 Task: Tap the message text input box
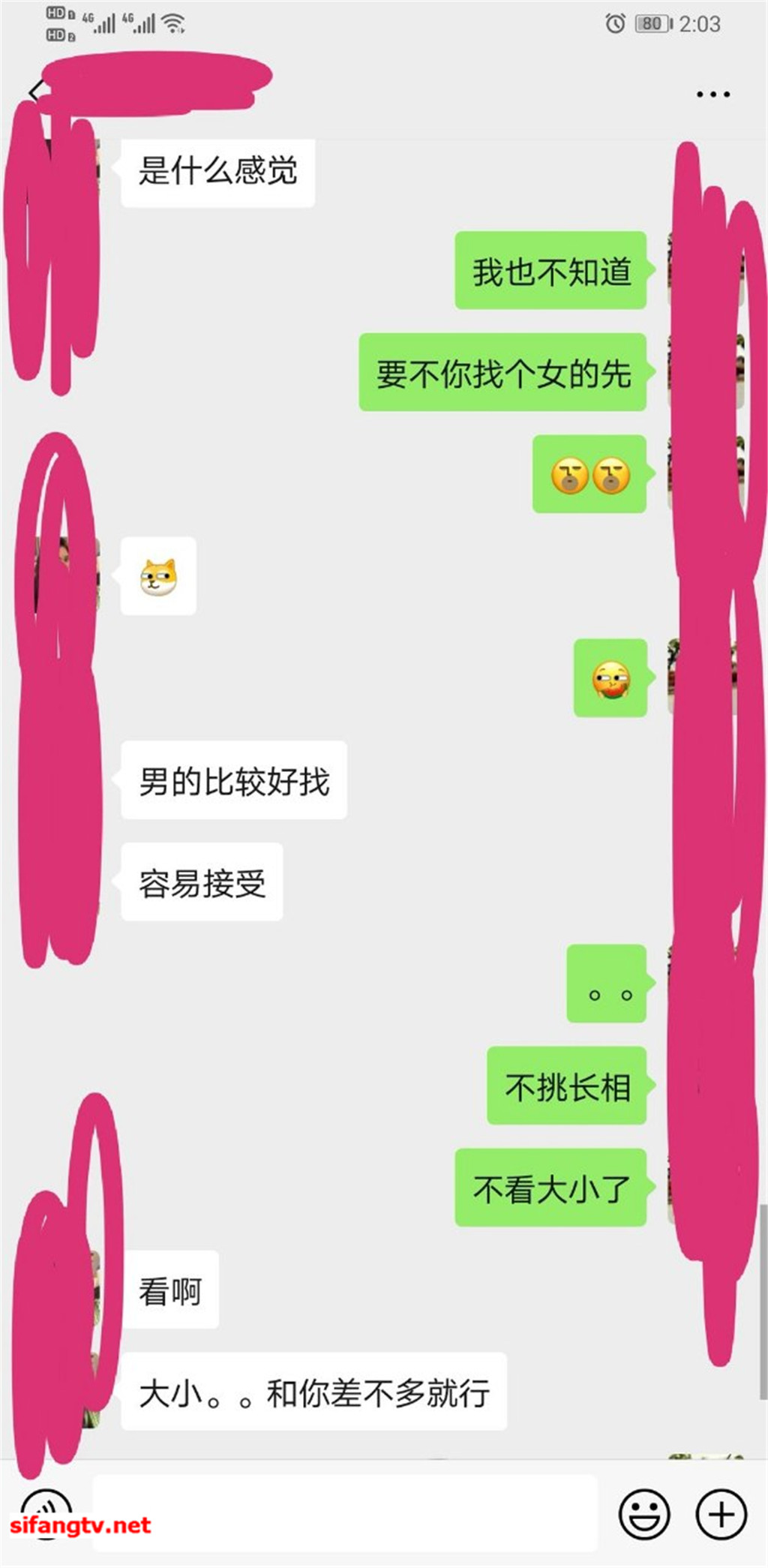[x=345, y=1512]
